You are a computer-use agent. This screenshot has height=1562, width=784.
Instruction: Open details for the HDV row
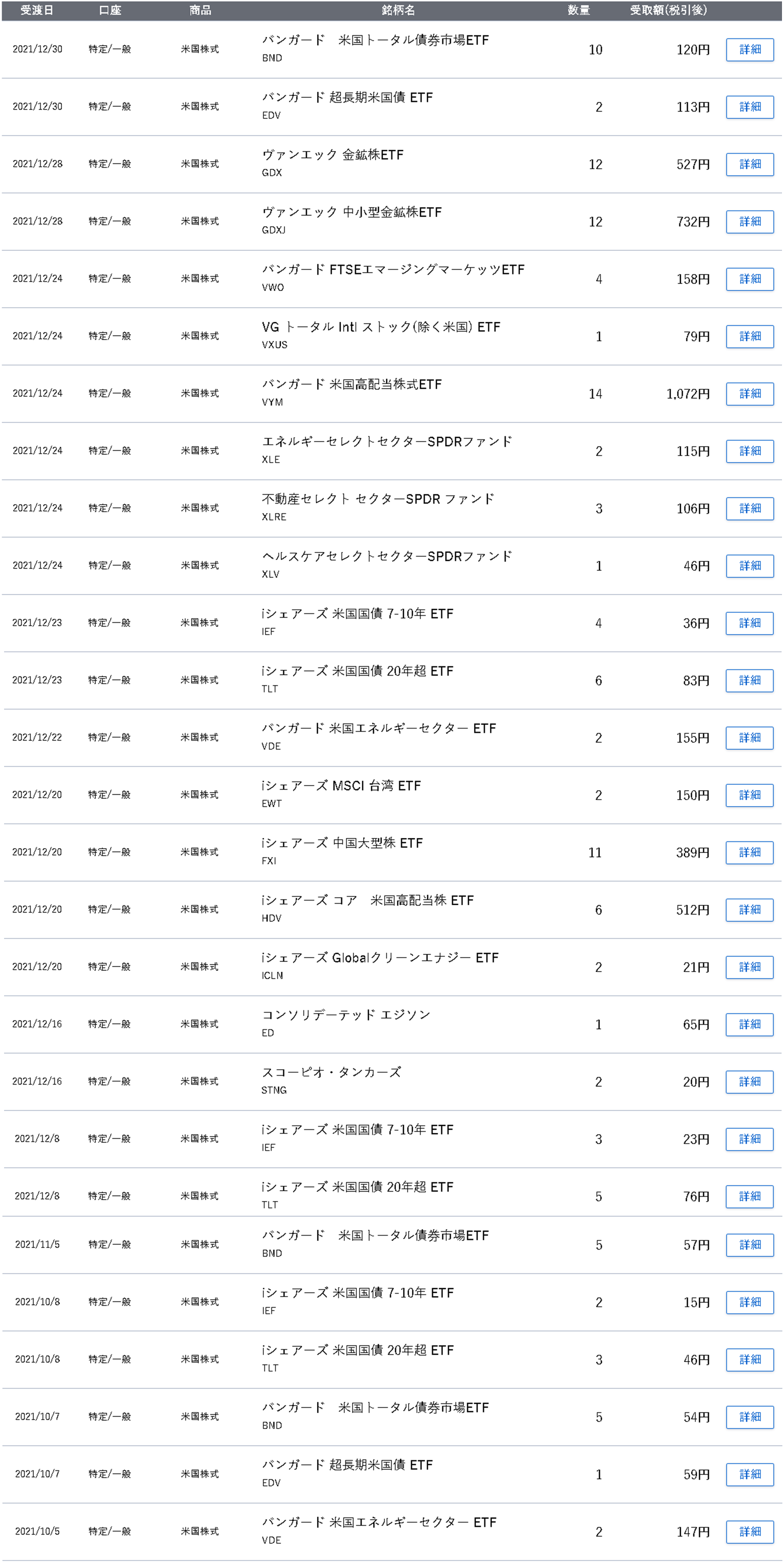point(749,910)
